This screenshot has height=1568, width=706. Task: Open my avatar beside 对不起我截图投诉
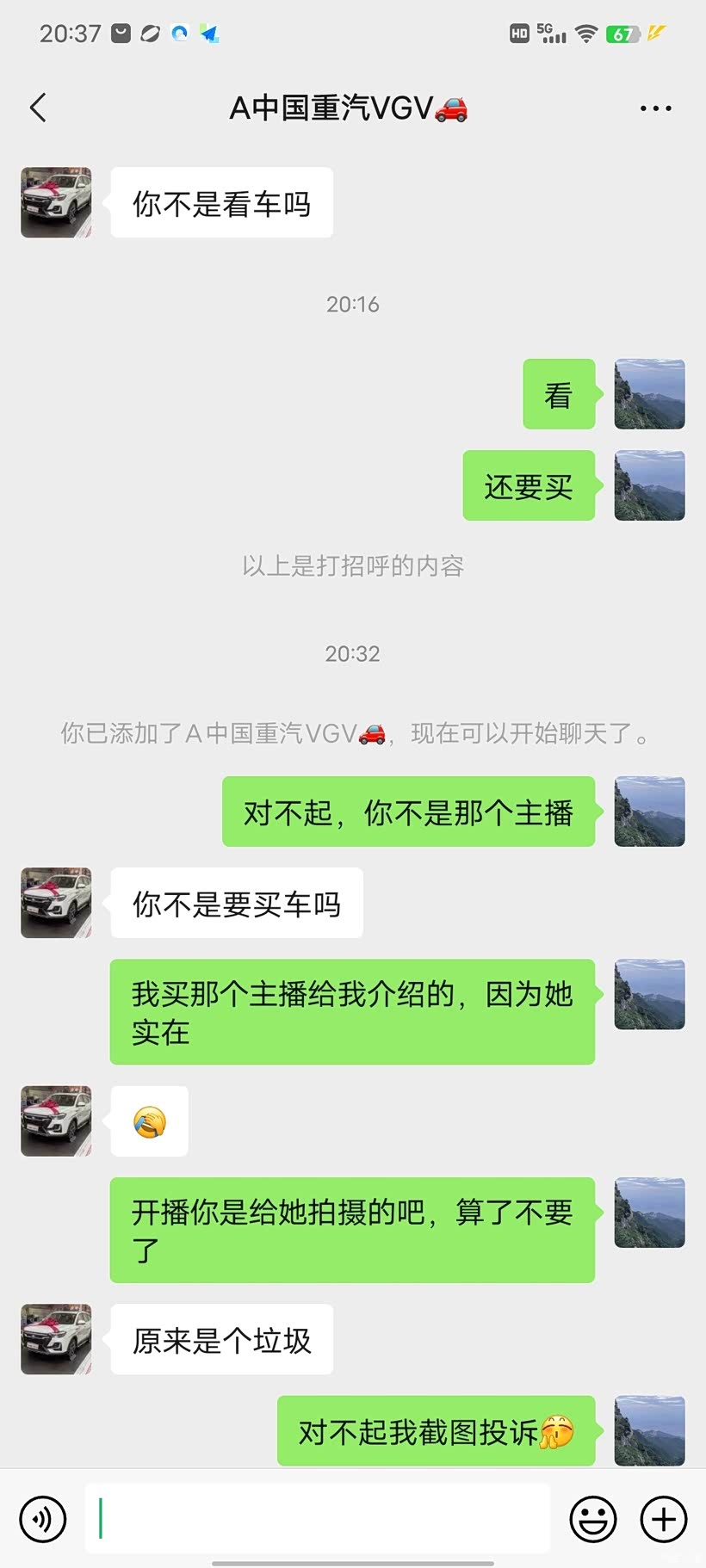[x=649, y=1430]
